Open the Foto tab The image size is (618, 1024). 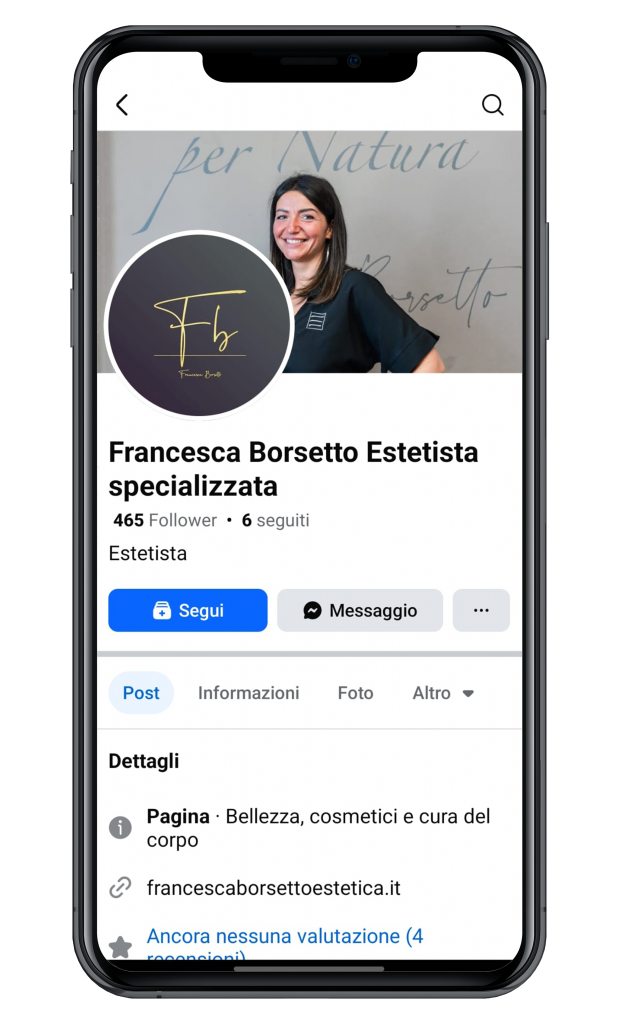[355, 693]
